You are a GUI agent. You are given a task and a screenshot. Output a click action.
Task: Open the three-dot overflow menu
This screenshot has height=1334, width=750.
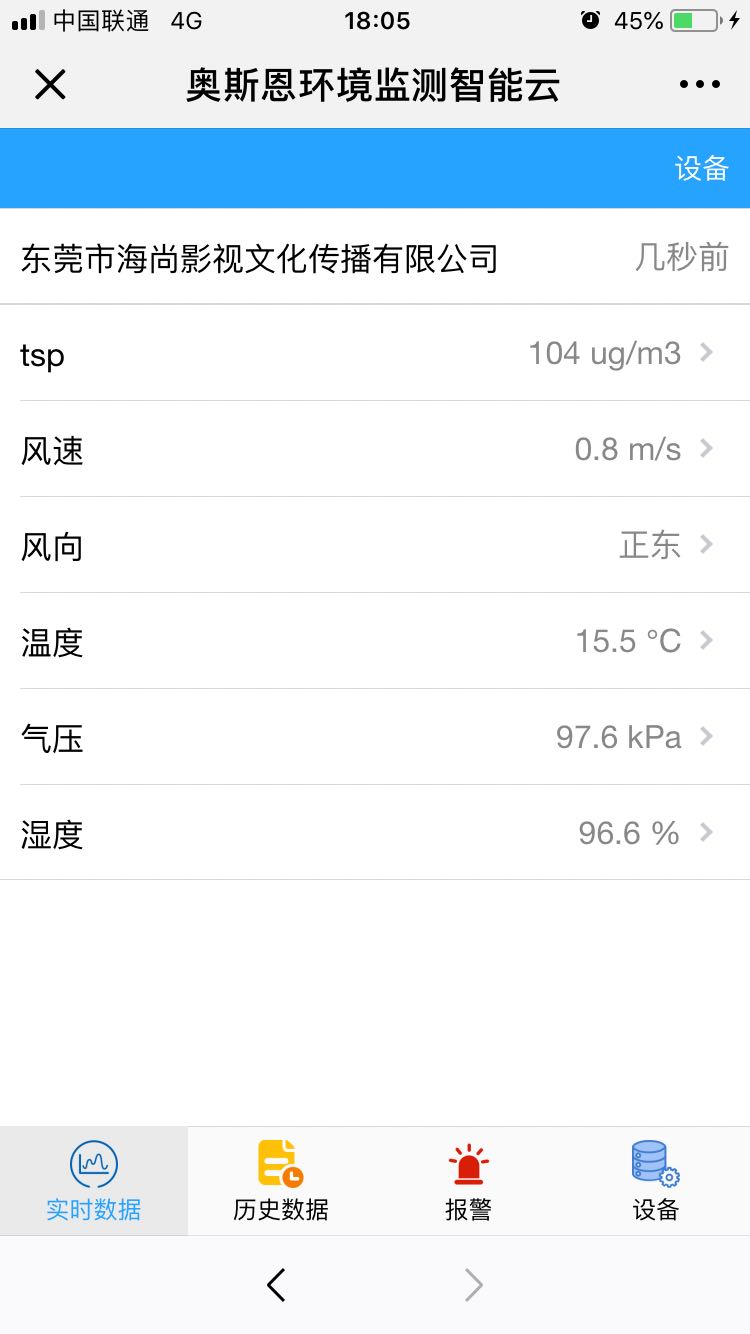pos(700,85)
